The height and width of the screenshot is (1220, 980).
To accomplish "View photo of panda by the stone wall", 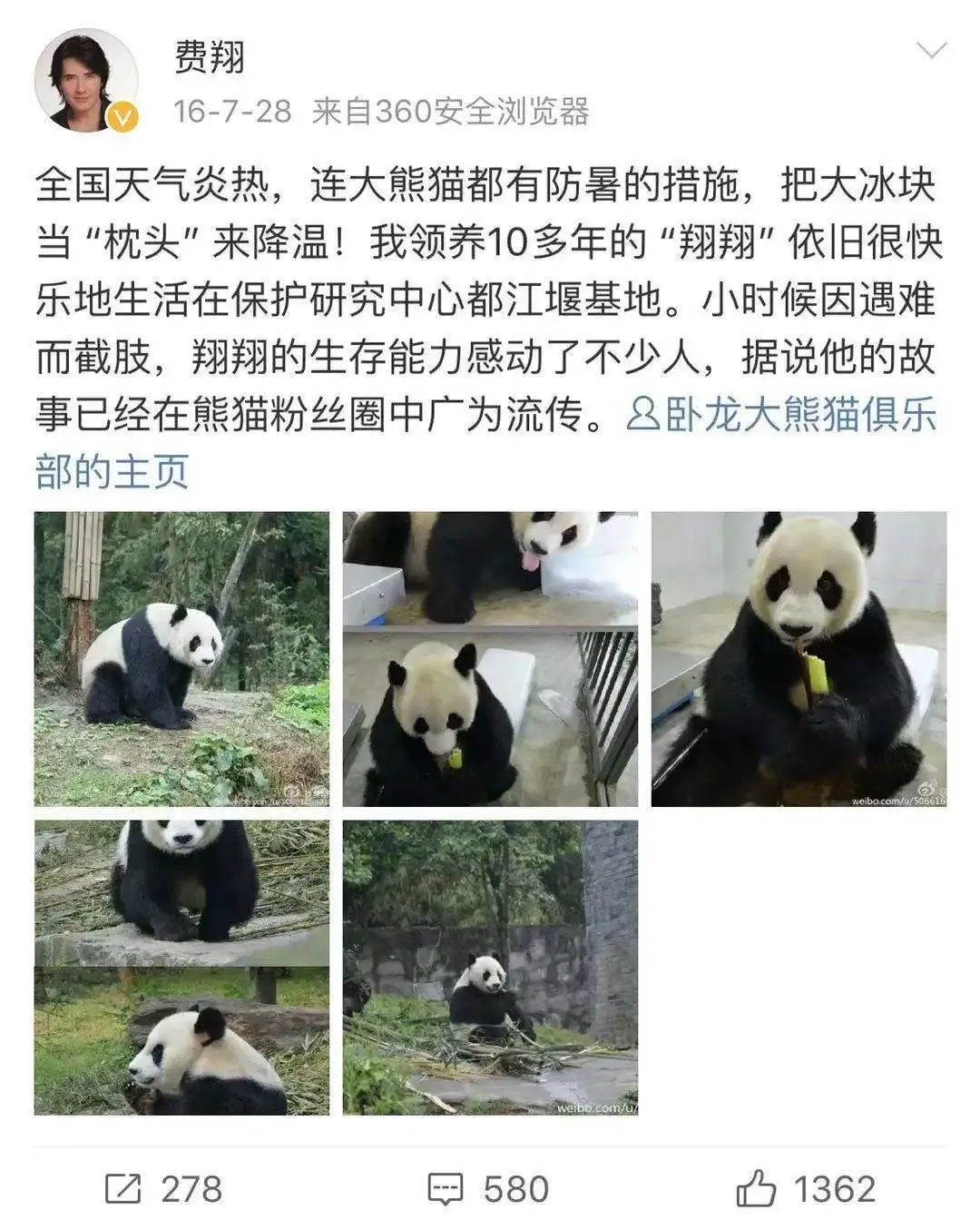I will pyautogui.click(x=490, y=968).
